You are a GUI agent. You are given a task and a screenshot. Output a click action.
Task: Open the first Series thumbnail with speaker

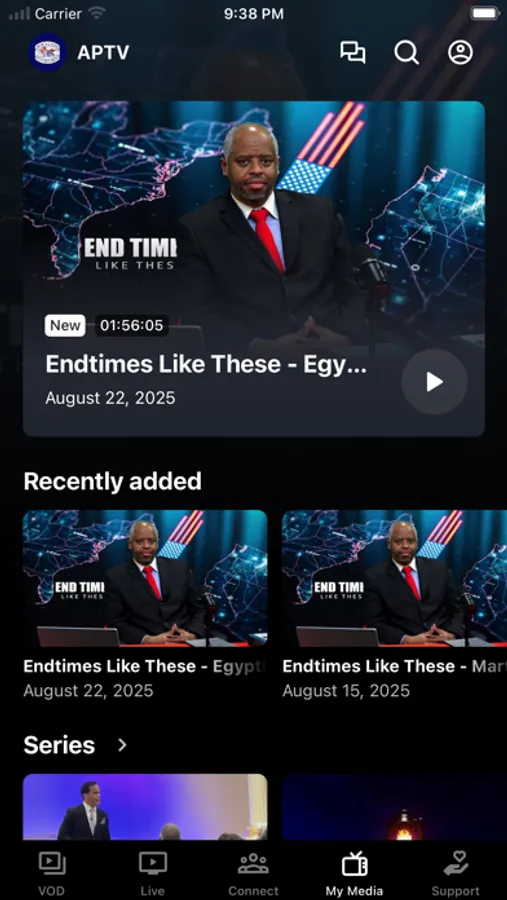(145, 807)
